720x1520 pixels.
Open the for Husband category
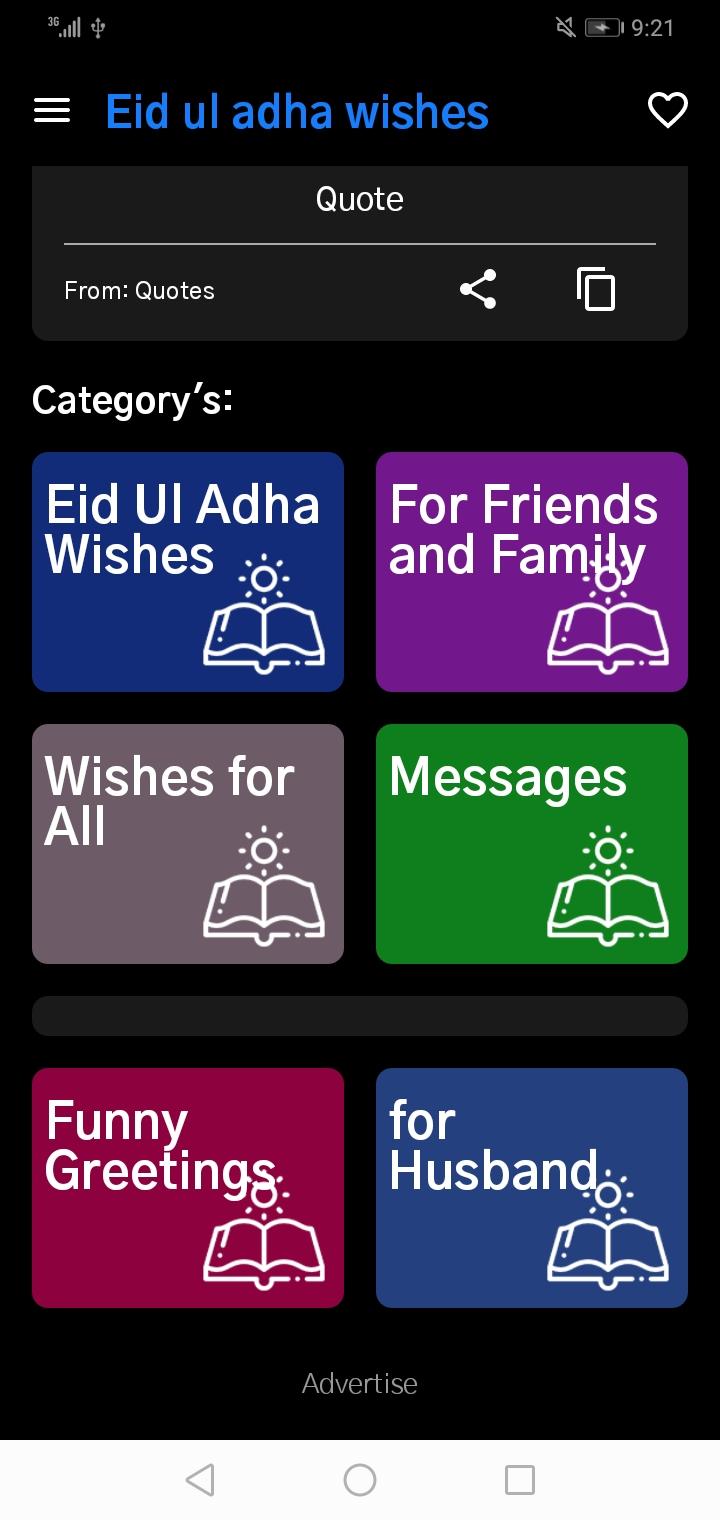coord(532,1188)
